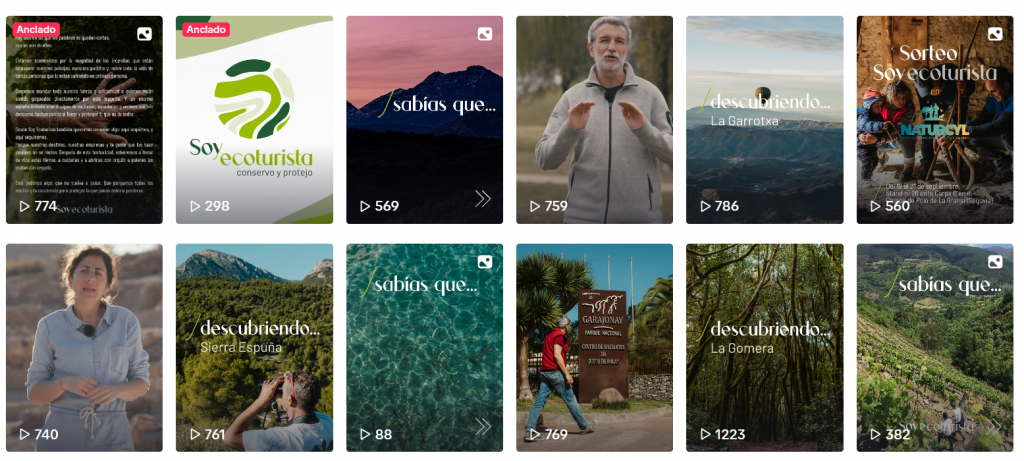Viewport: 1024px width, 461px height.
Task: Open the Garajonay Parque Nacional video
Action: pos(594,348)
